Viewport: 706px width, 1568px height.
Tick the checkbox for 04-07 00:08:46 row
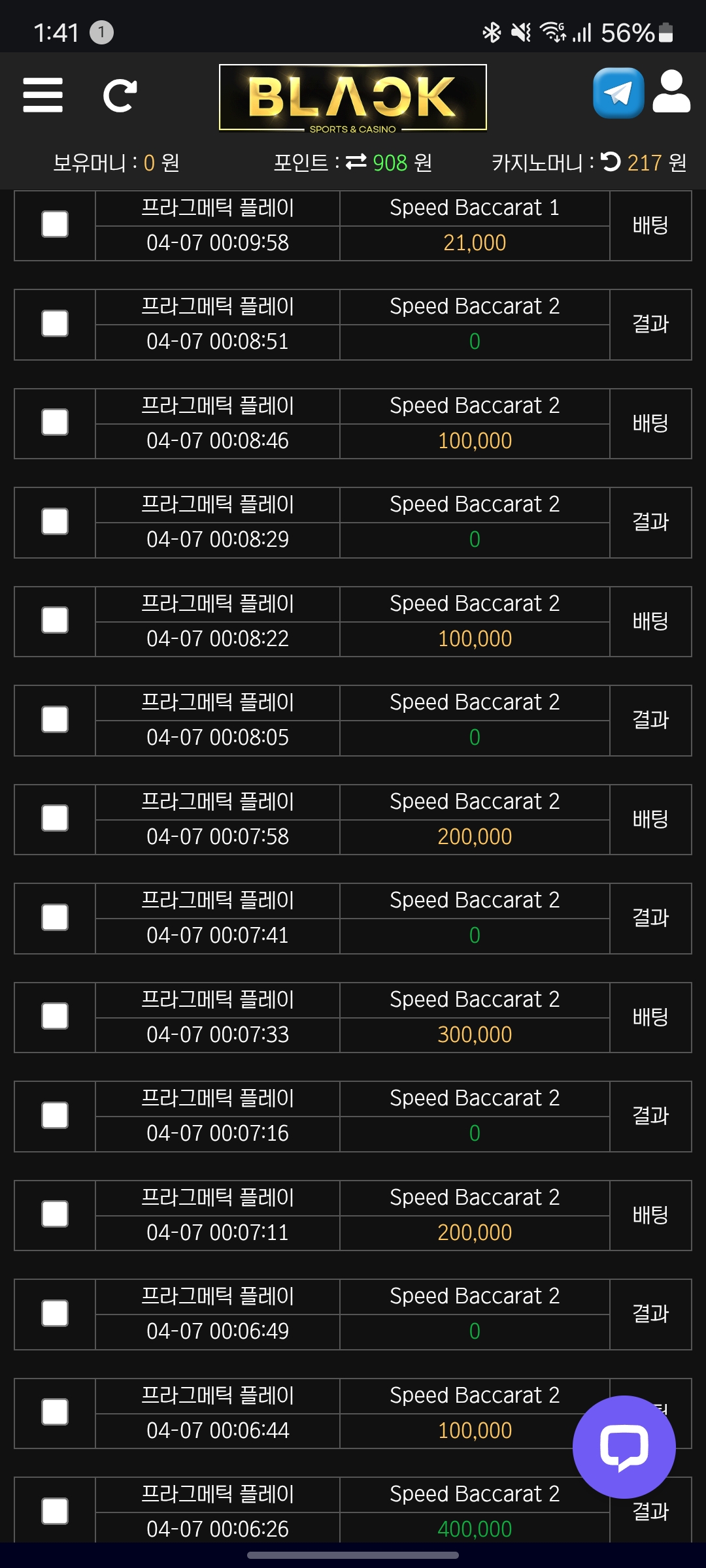pyautogui.click(x=55, y=422)
